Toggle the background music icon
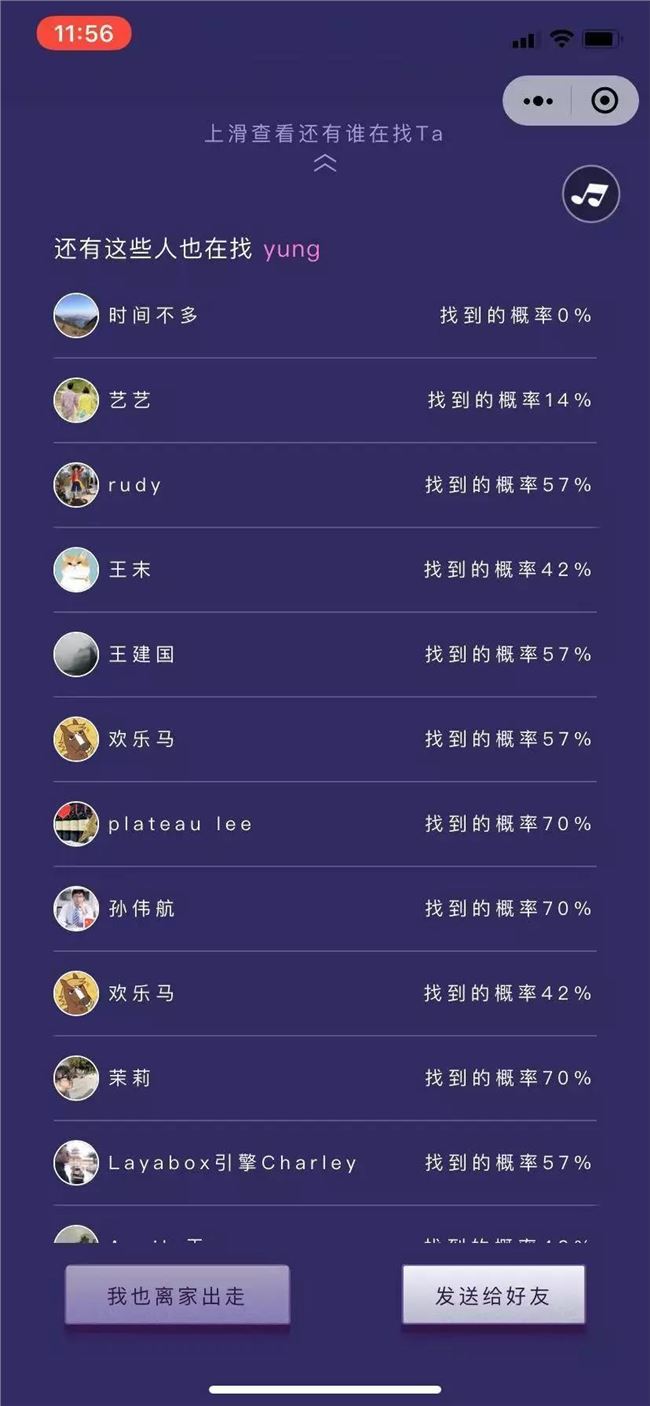The image size is (650, 1406). (591, 194)
